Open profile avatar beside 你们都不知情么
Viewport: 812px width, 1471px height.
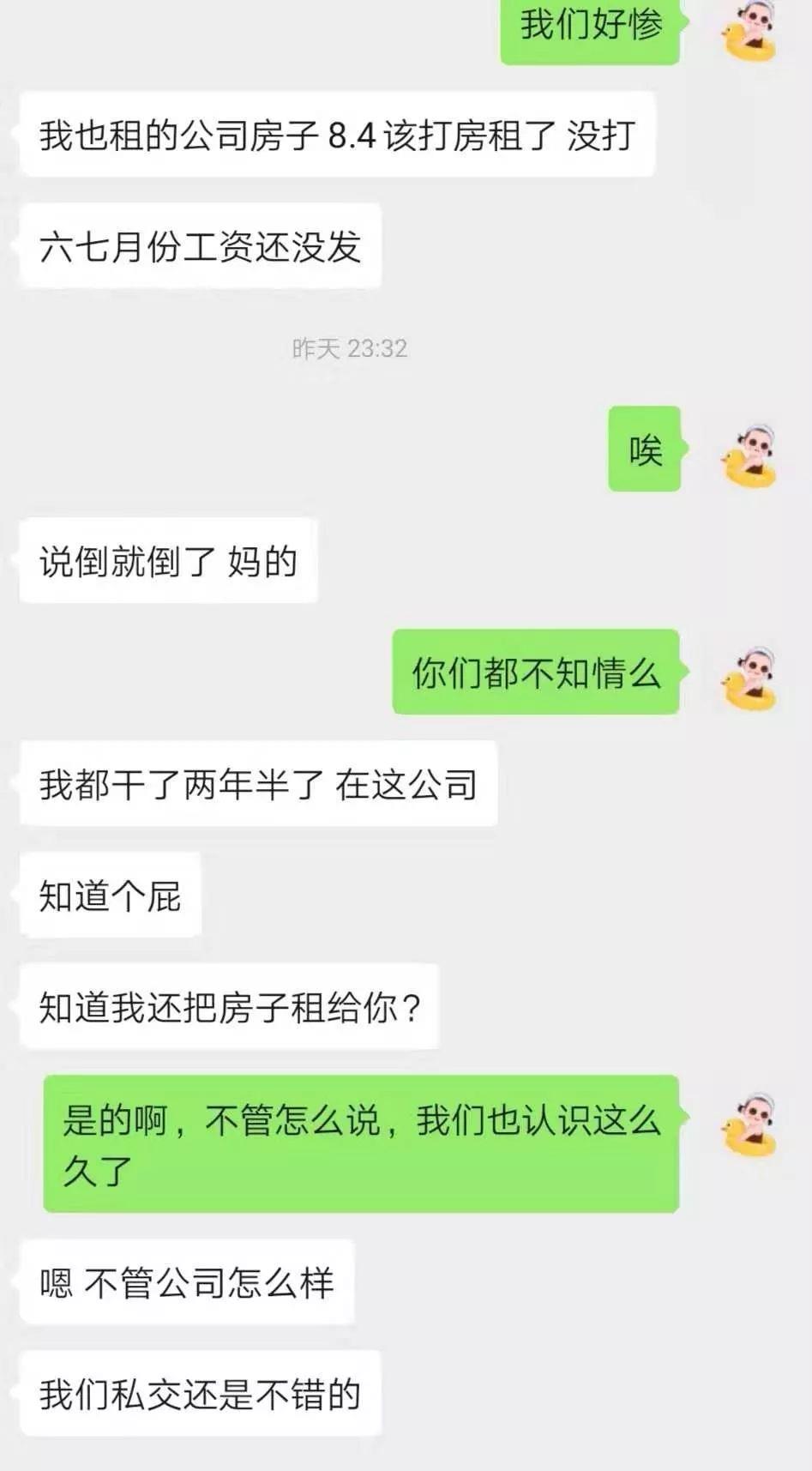(x=750, y=678)
